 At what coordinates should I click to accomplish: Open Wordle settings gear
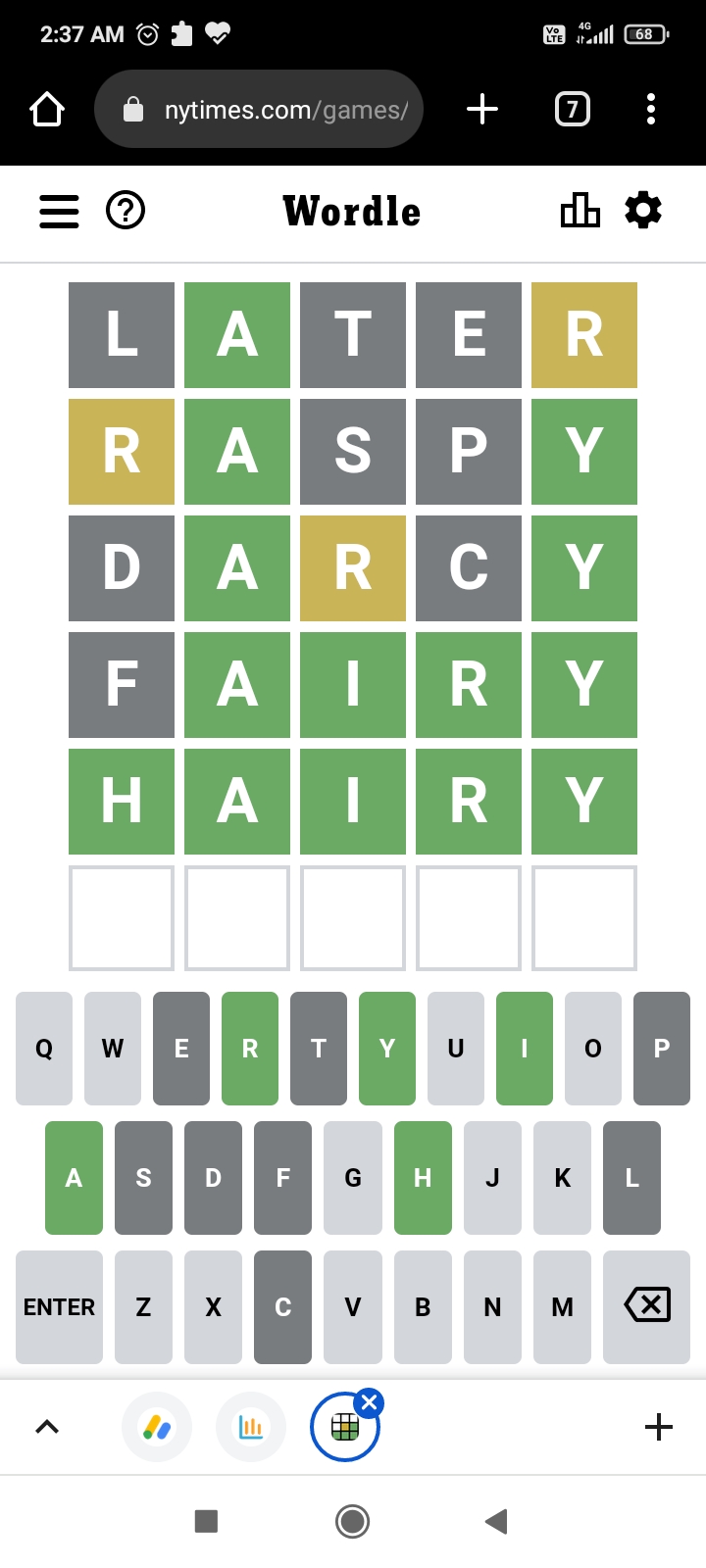click(643, 211)
